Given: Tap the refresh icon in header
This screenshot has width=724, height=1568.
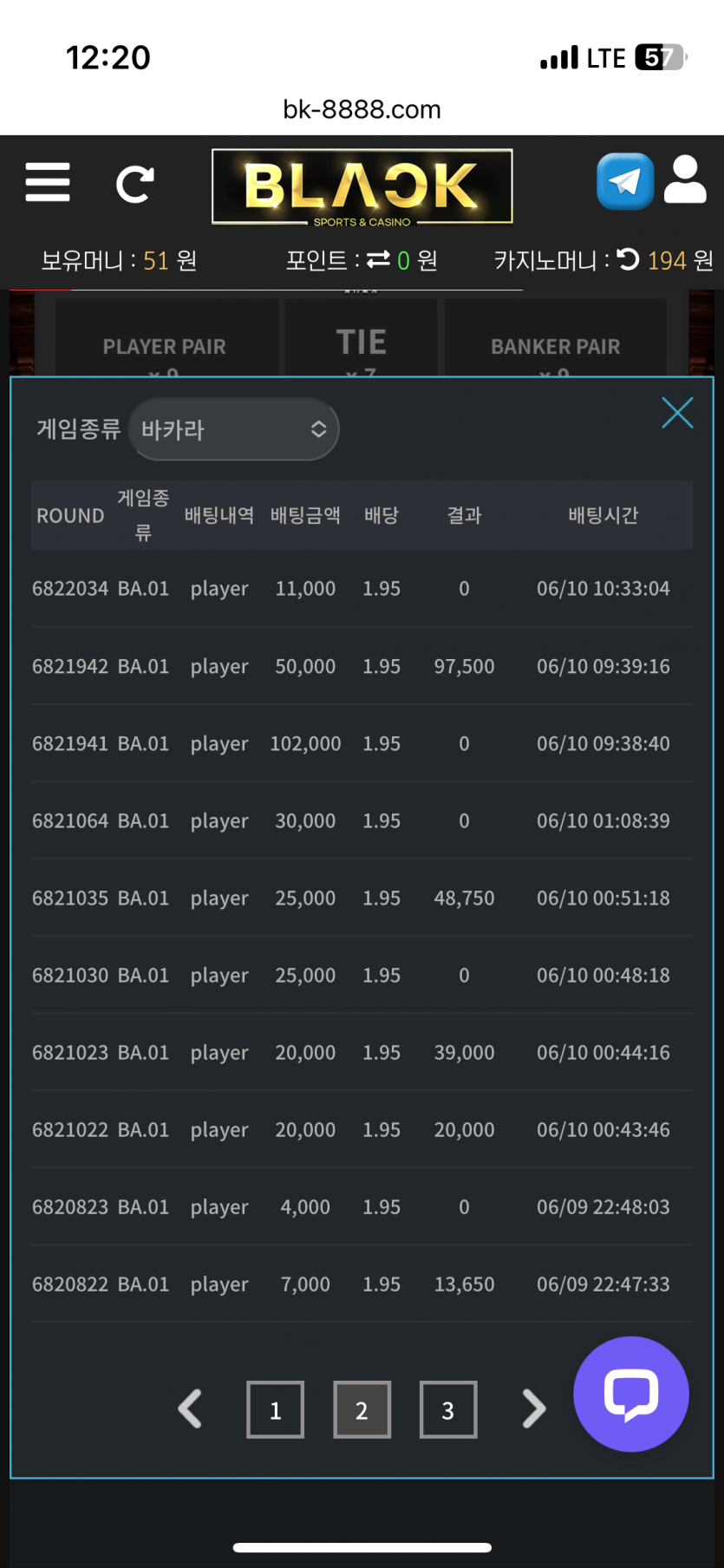Looking at the screenshot, I should click(135, 184).
